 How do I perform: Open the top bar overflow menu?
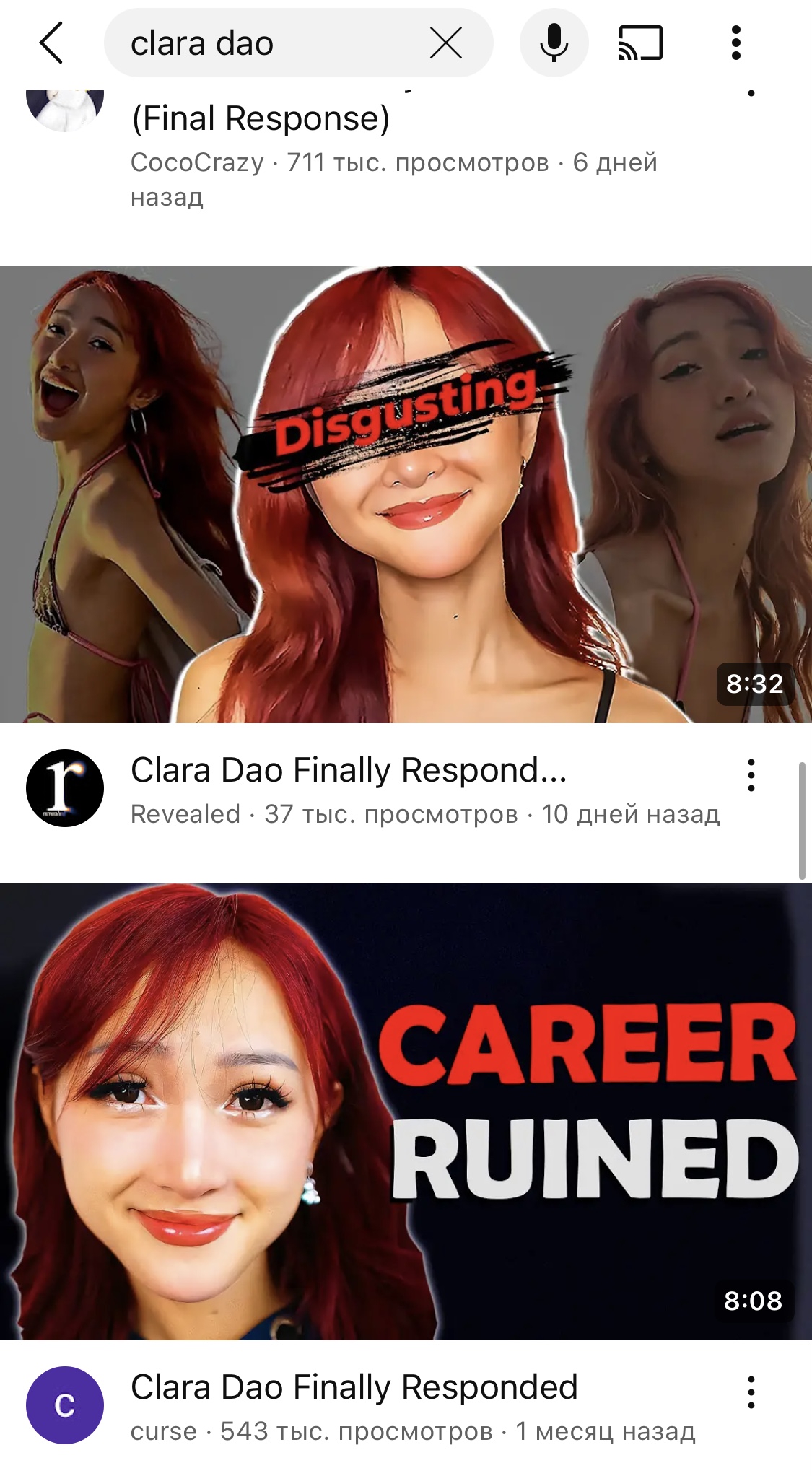[735, 43]
